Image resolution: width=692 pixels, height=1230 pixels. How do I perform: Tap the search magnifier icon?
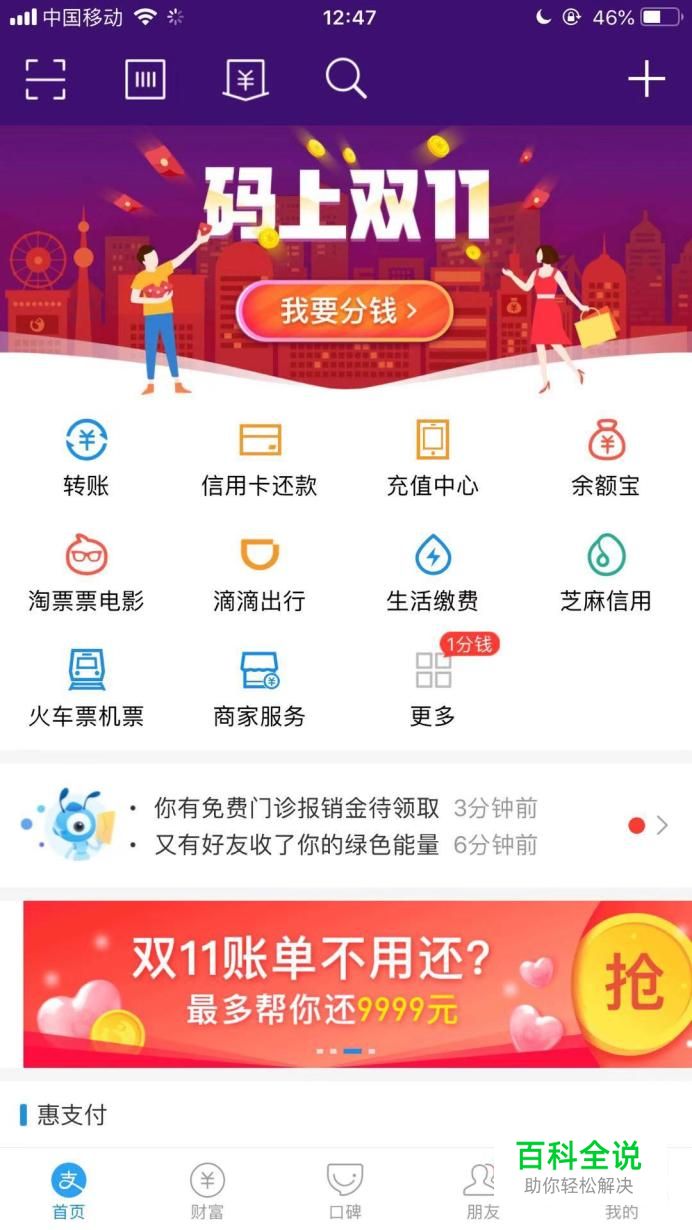[x=346, y=78]
